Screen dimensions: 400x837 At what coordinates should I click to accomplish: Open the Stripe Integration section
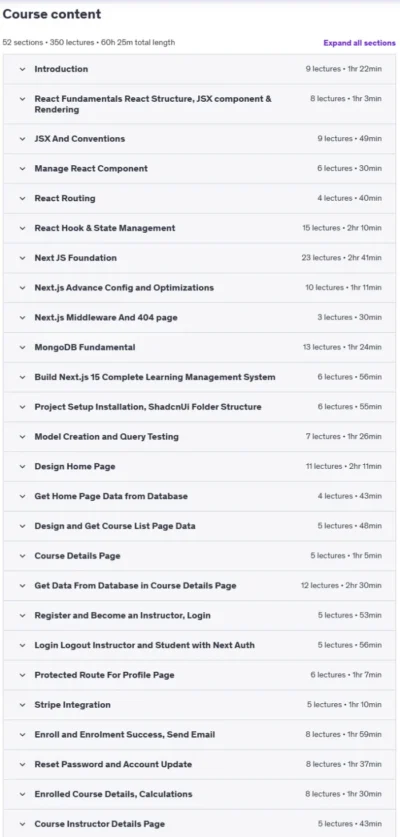(199, 705)
